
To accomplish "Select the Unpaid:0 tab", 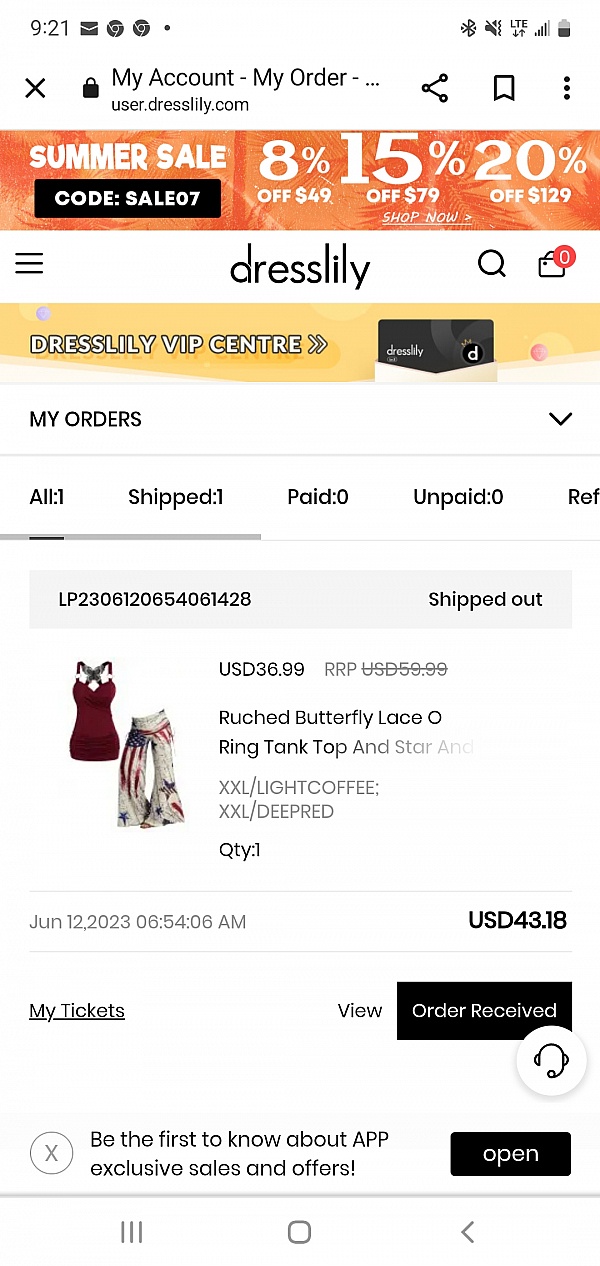I will click(x=458, y=497).
